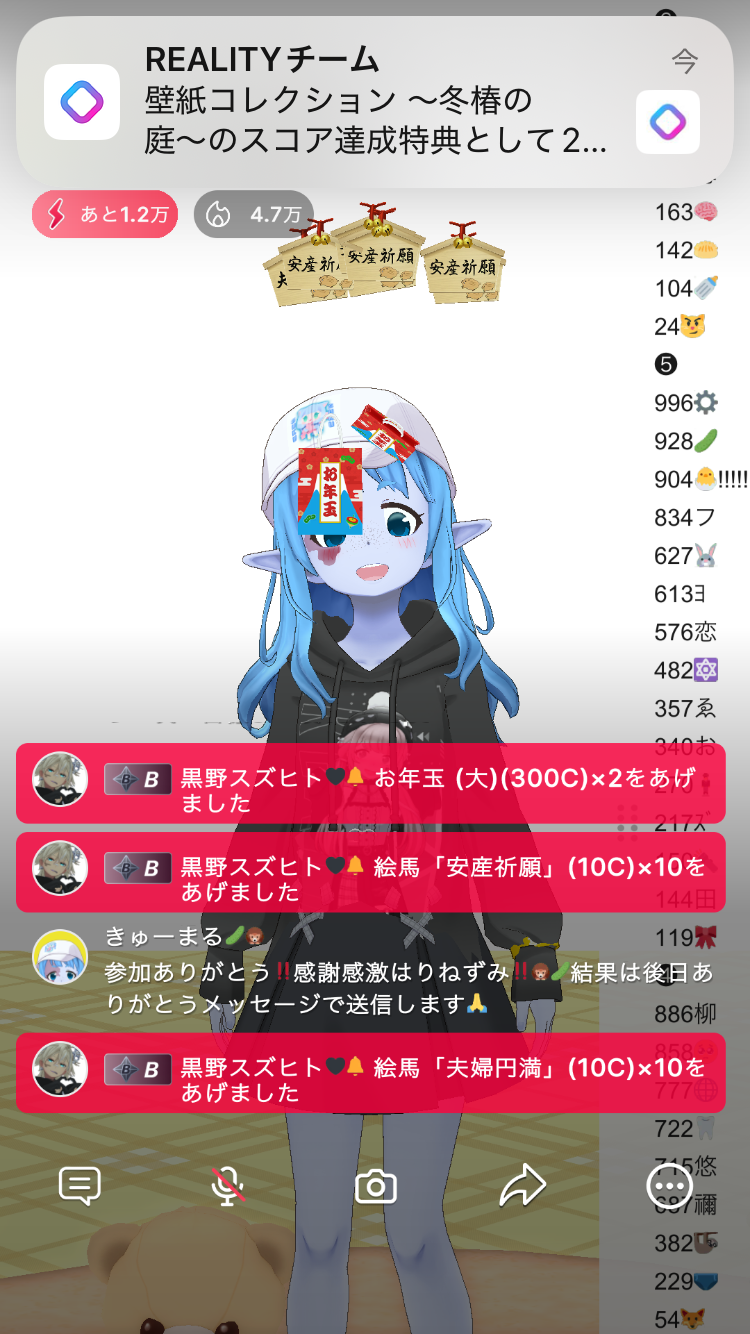
Task: Take a photo with the camera icon
Action: click(x=376, y=1187)
